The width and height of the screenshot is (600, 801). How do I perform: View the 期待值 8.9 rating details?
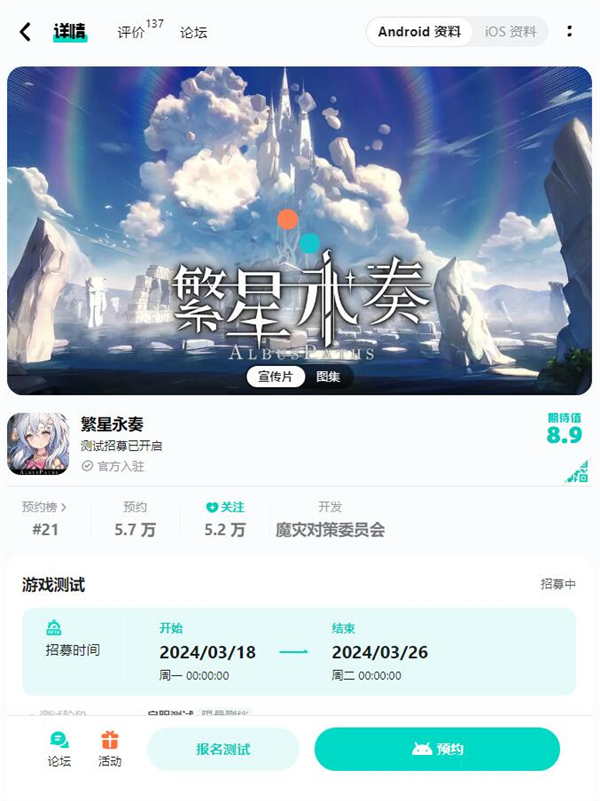[564, 430]
